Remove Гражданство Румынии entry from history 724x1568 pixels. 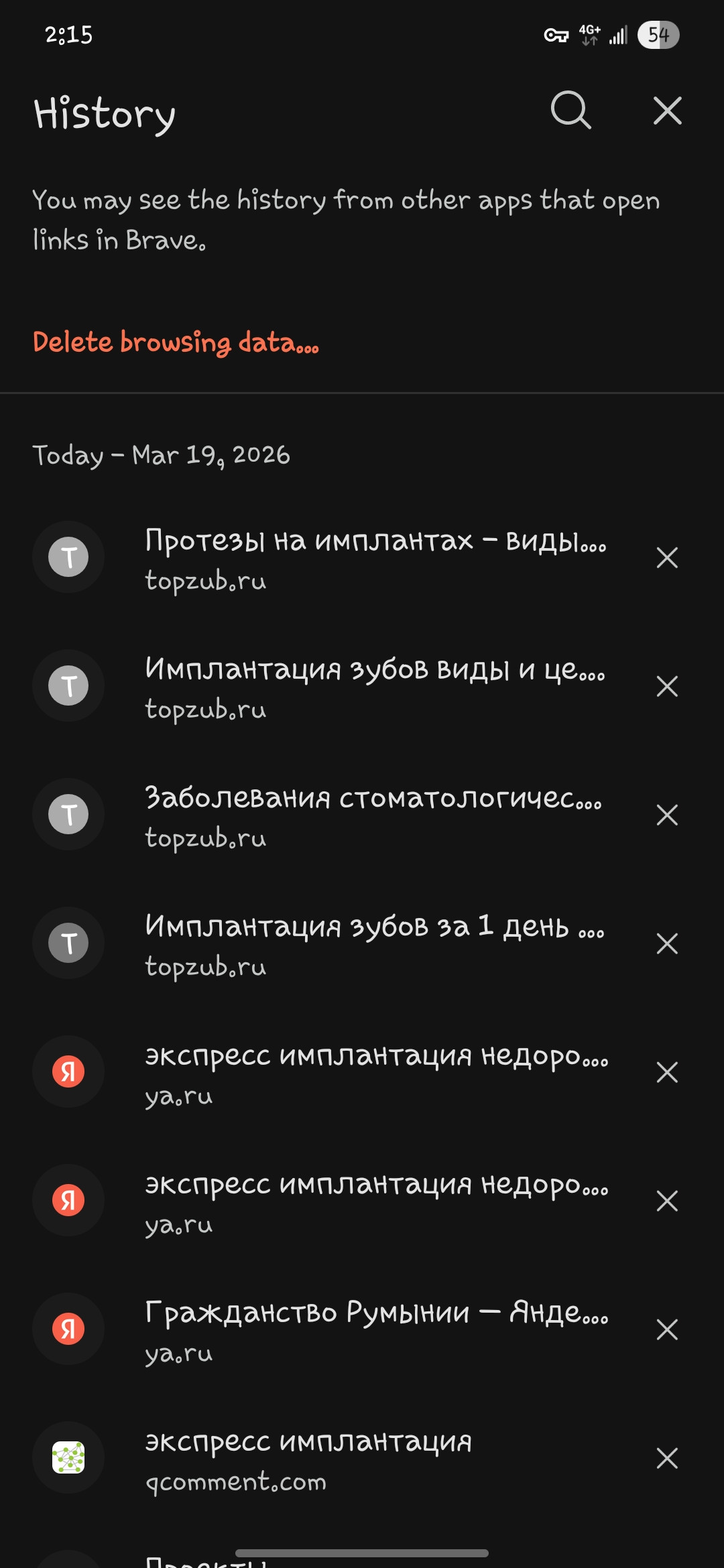(667, 1329)
